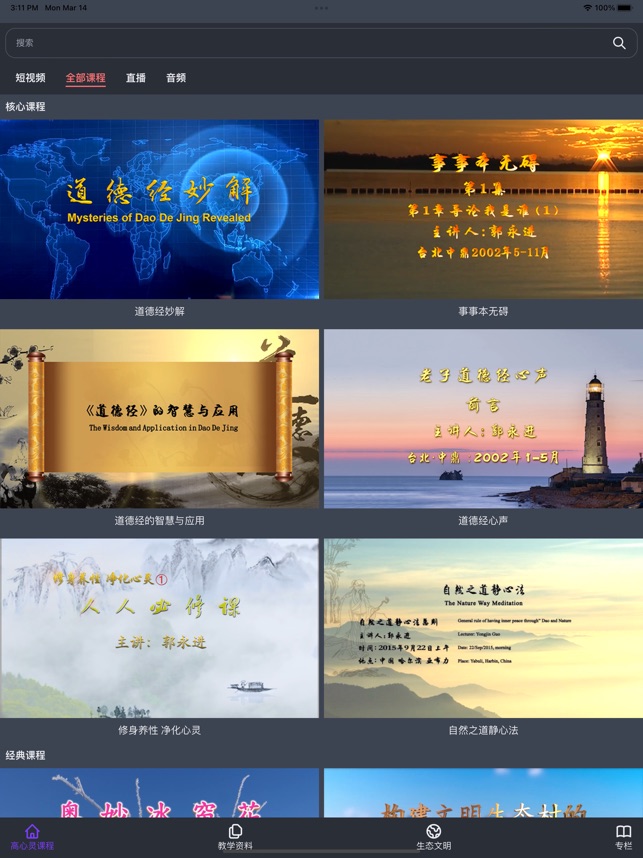Open the 道德经妙解 course
Image resolution: width=643 pixels, height=858 pixels.
coord(160,209)
